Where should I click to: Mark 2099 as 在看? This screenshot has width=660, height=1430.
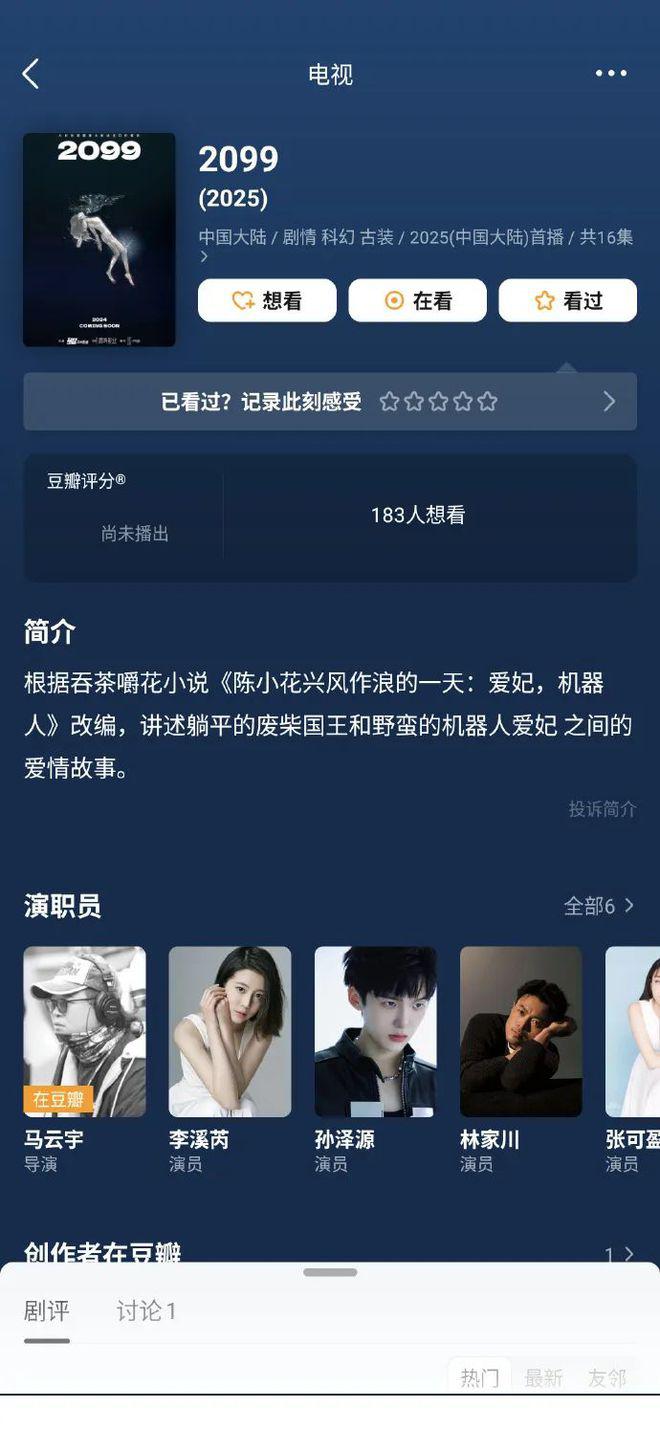417,300
